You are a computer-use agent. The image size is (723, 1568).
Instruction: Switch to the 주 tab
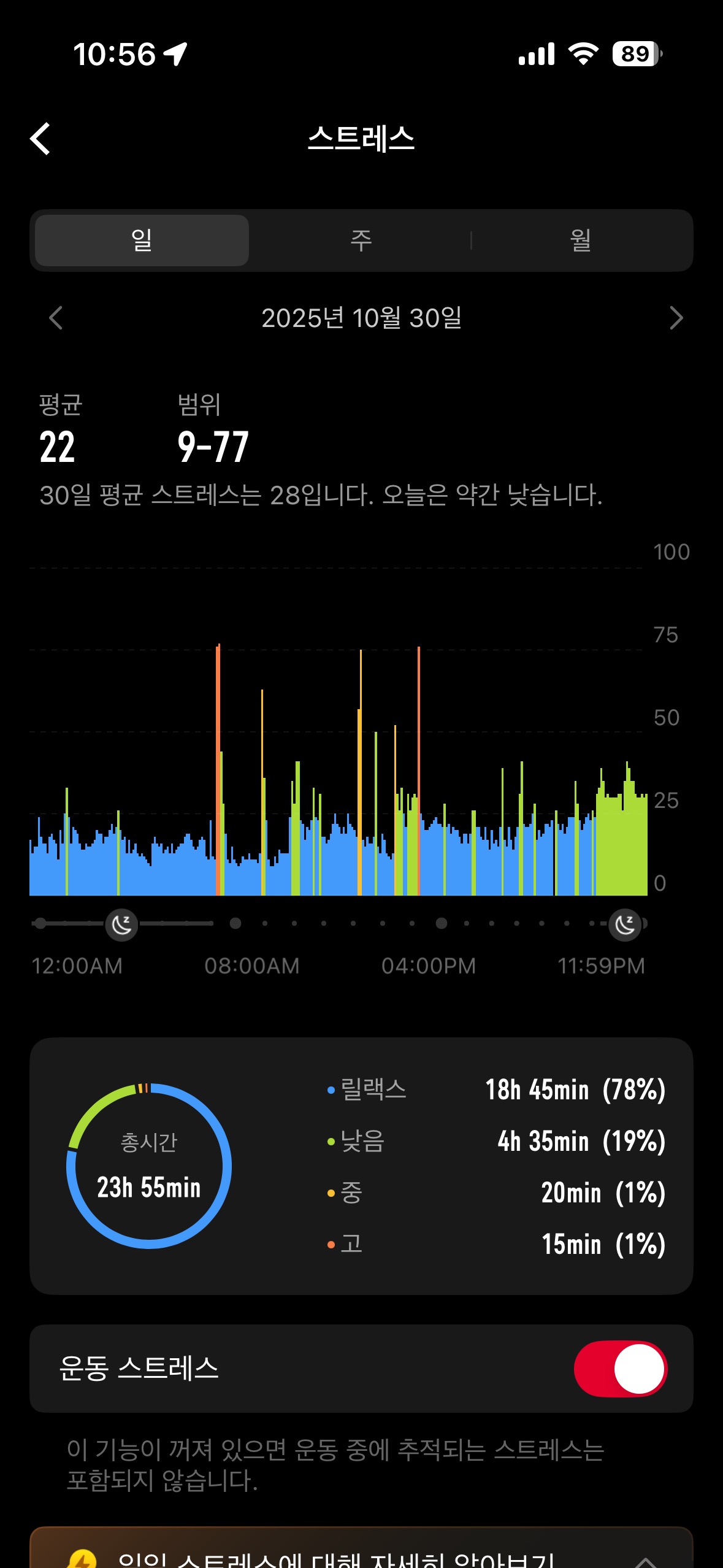click(x=361, y=240)
